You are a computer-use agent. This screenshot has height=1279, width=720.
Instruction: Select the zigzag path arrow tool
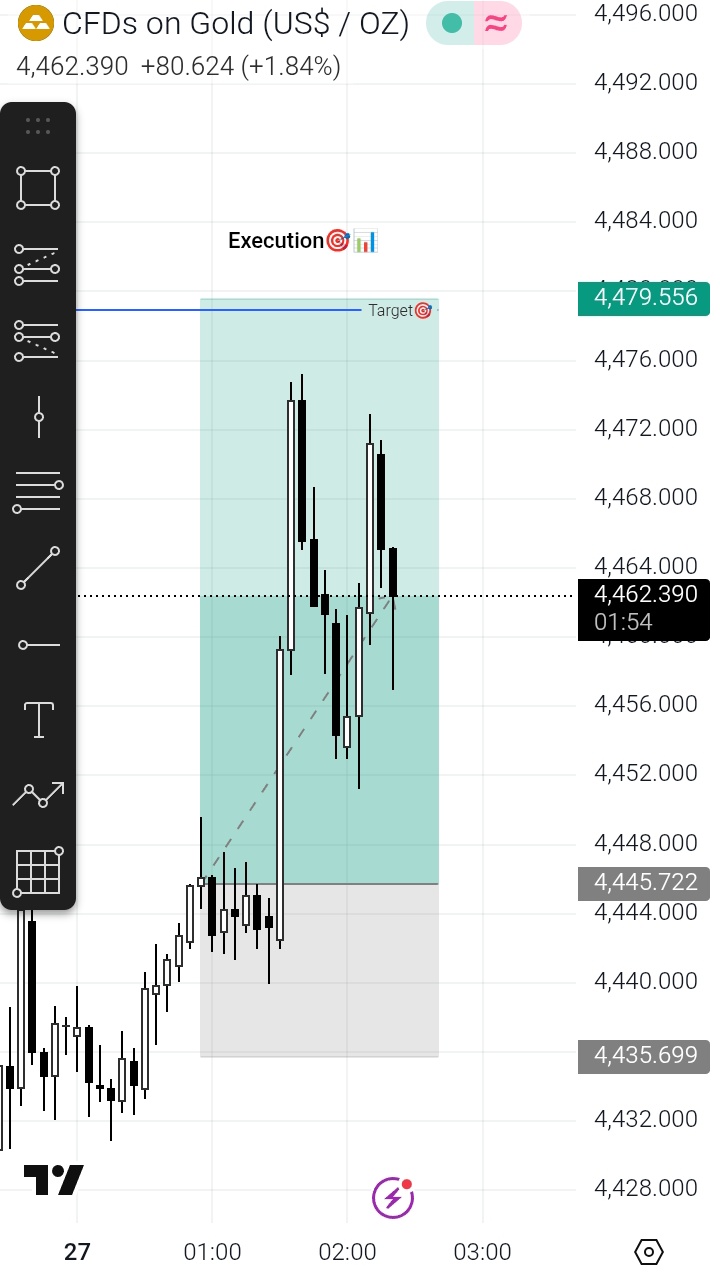pos(38,795)
